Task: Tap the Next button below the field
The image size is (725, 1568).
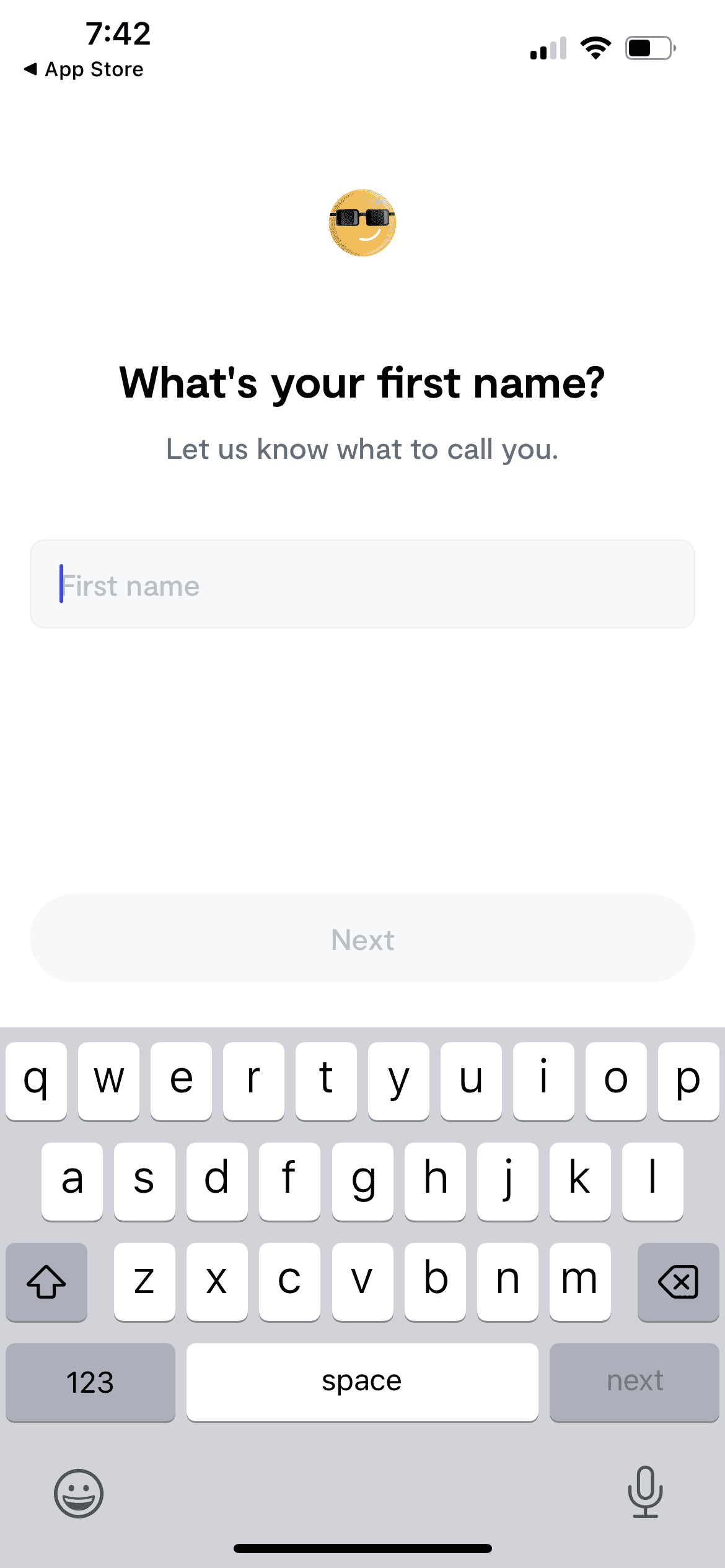Action: [362, 938]
